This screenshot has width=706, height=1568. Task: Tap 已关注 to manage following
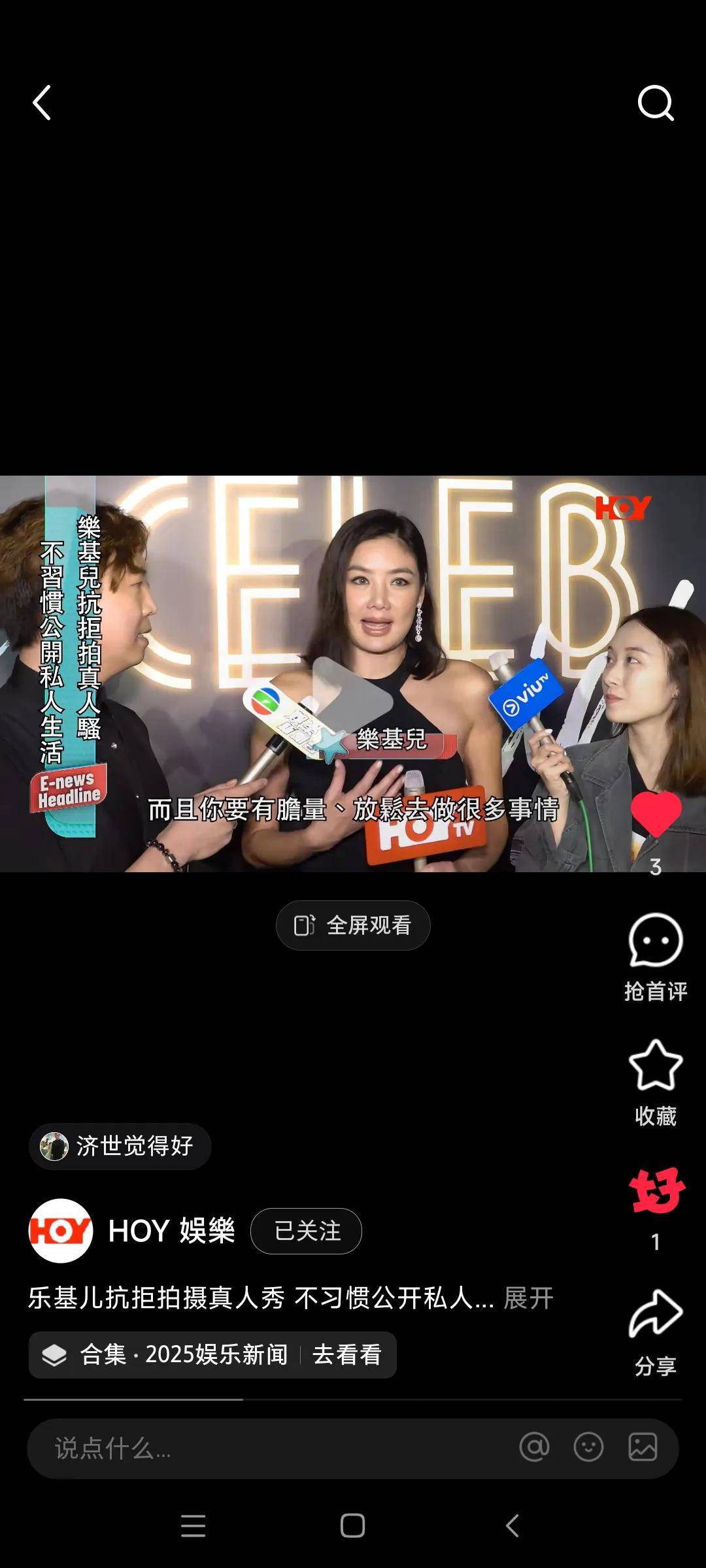coord(306,1231)
